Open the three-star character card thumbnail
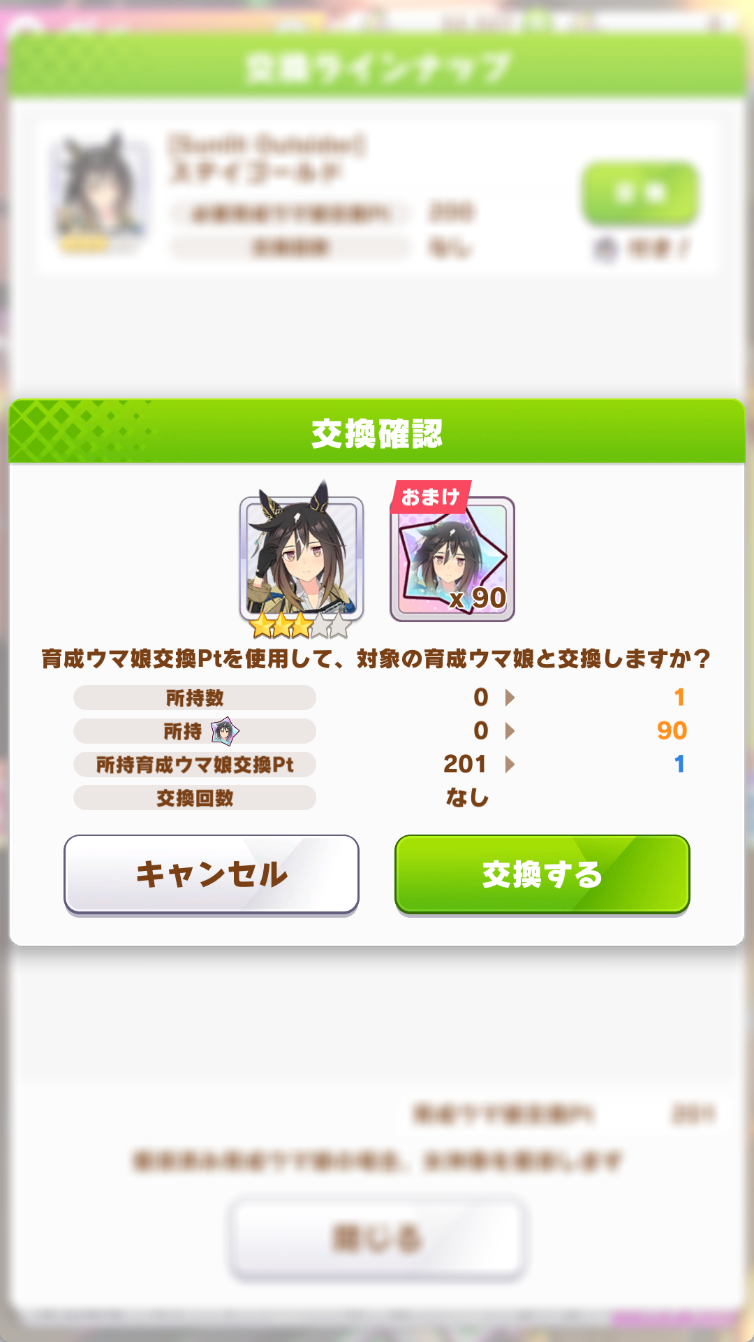Image resolution: width=754 pixels, height=1342 pixels. coord(301,558)
